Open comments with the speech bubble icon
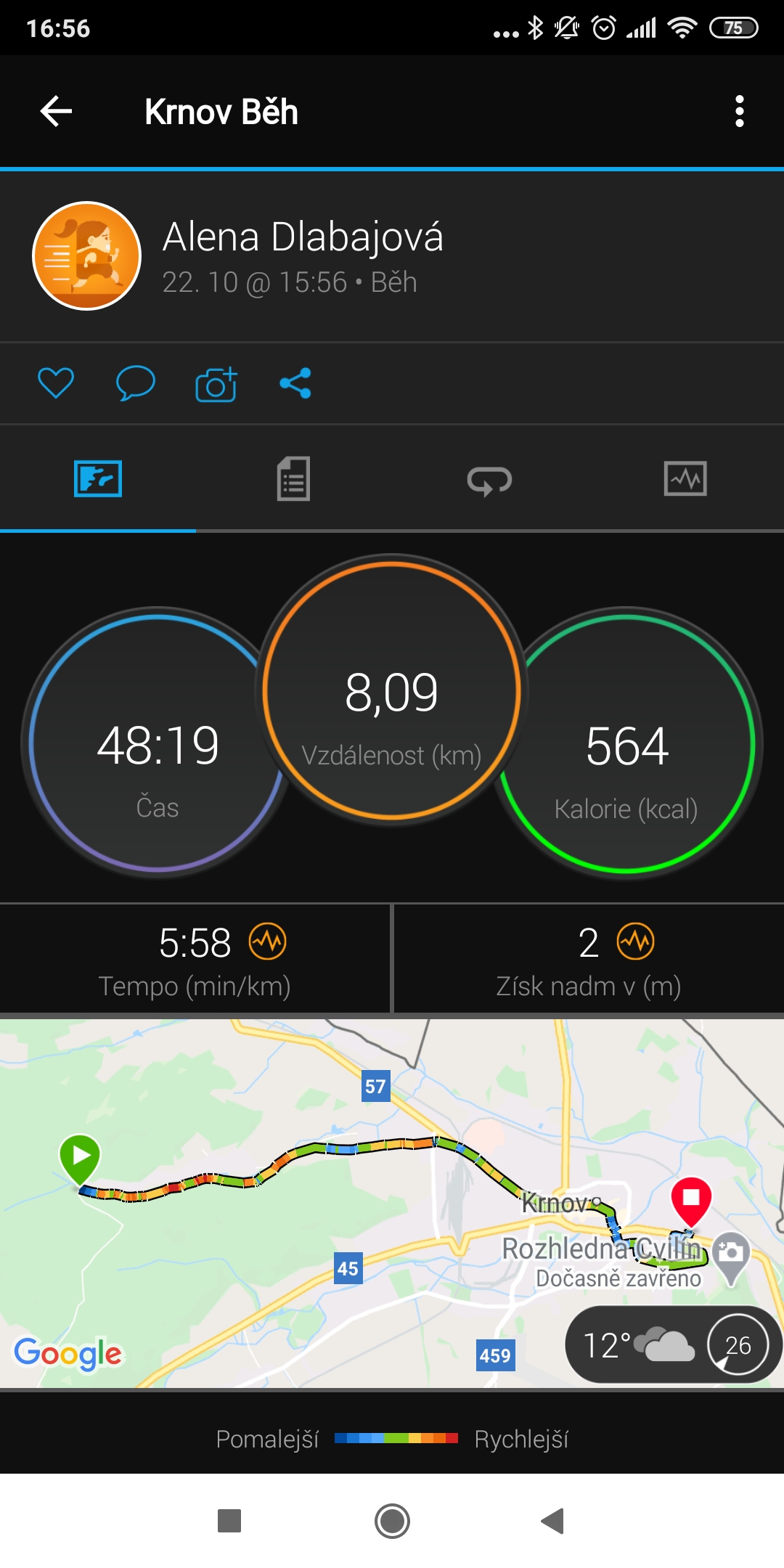Screen dimensions: 784x1568 coord(136,383)
